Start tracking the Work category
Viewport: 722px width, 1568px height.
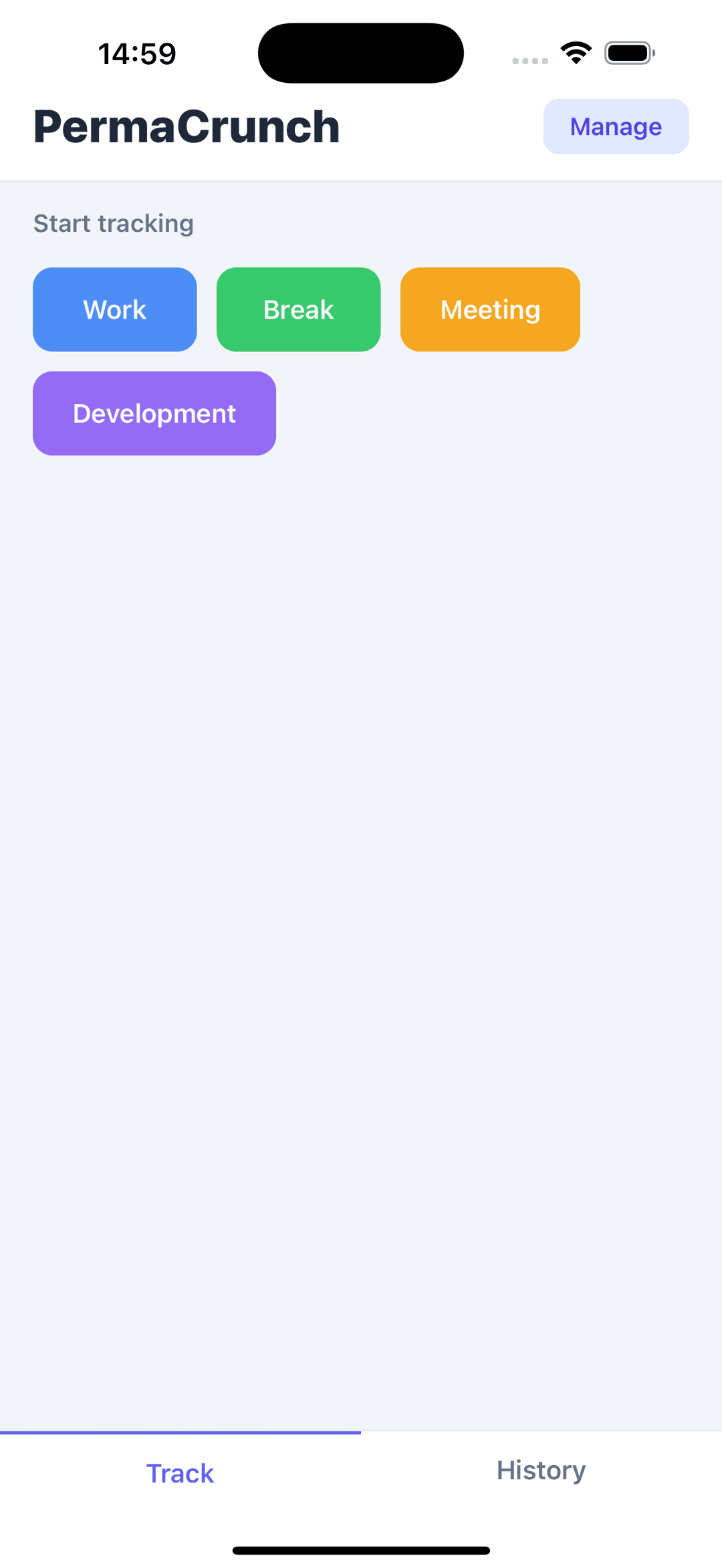point(114,309)
